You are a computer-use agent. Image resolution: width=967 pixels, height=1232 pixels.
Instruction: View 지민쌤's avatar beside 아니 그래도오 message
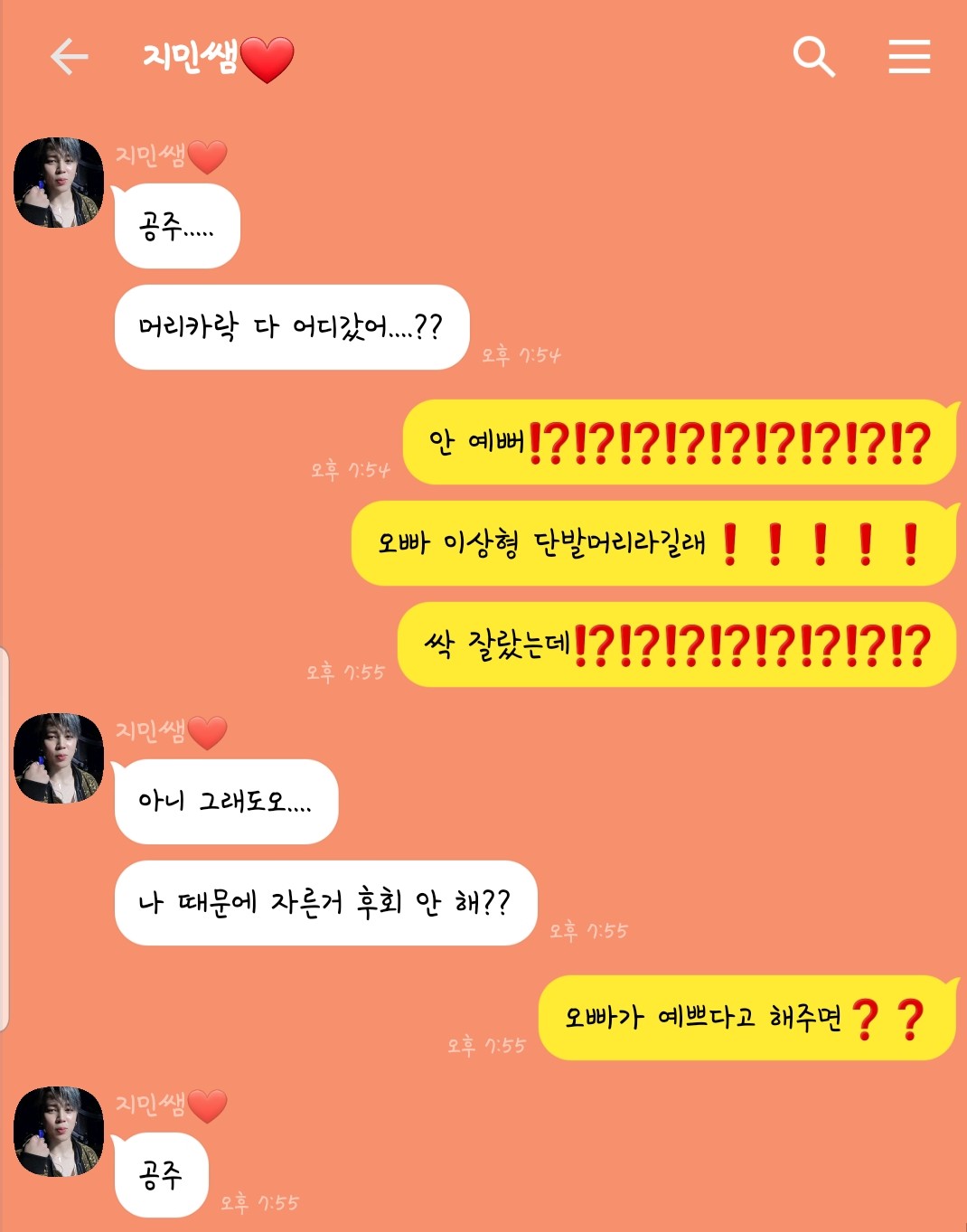pos(59,758)
